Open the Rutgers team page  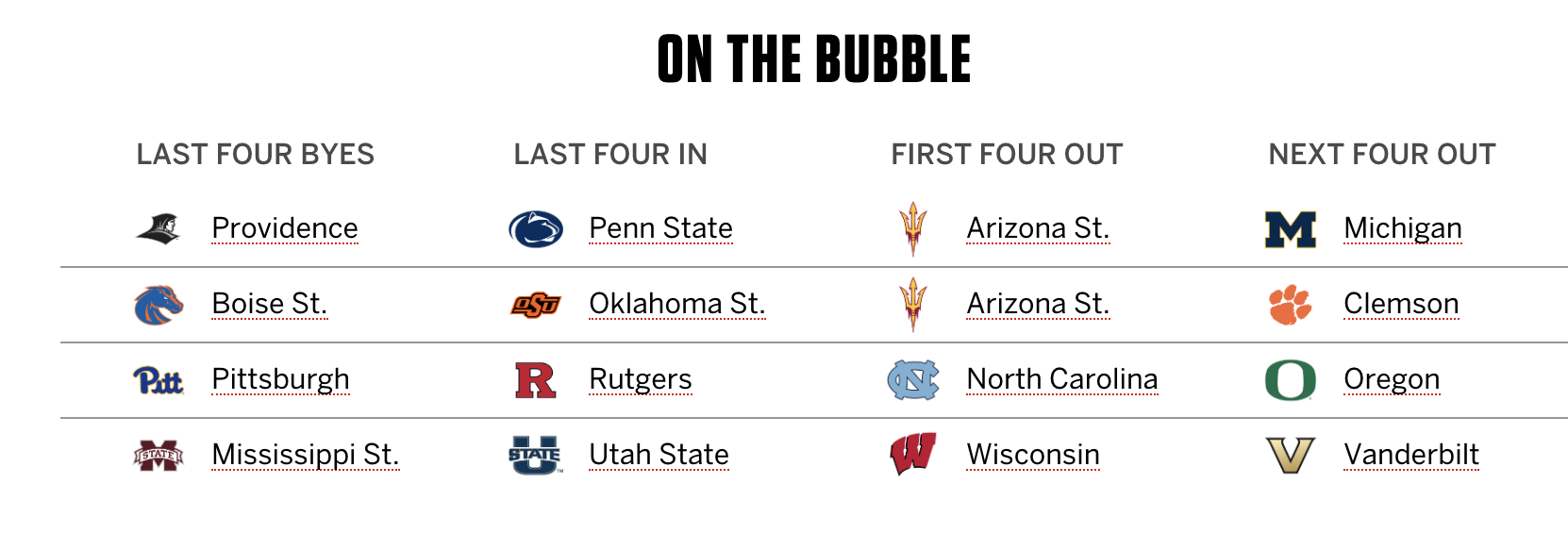click(640, 379)
